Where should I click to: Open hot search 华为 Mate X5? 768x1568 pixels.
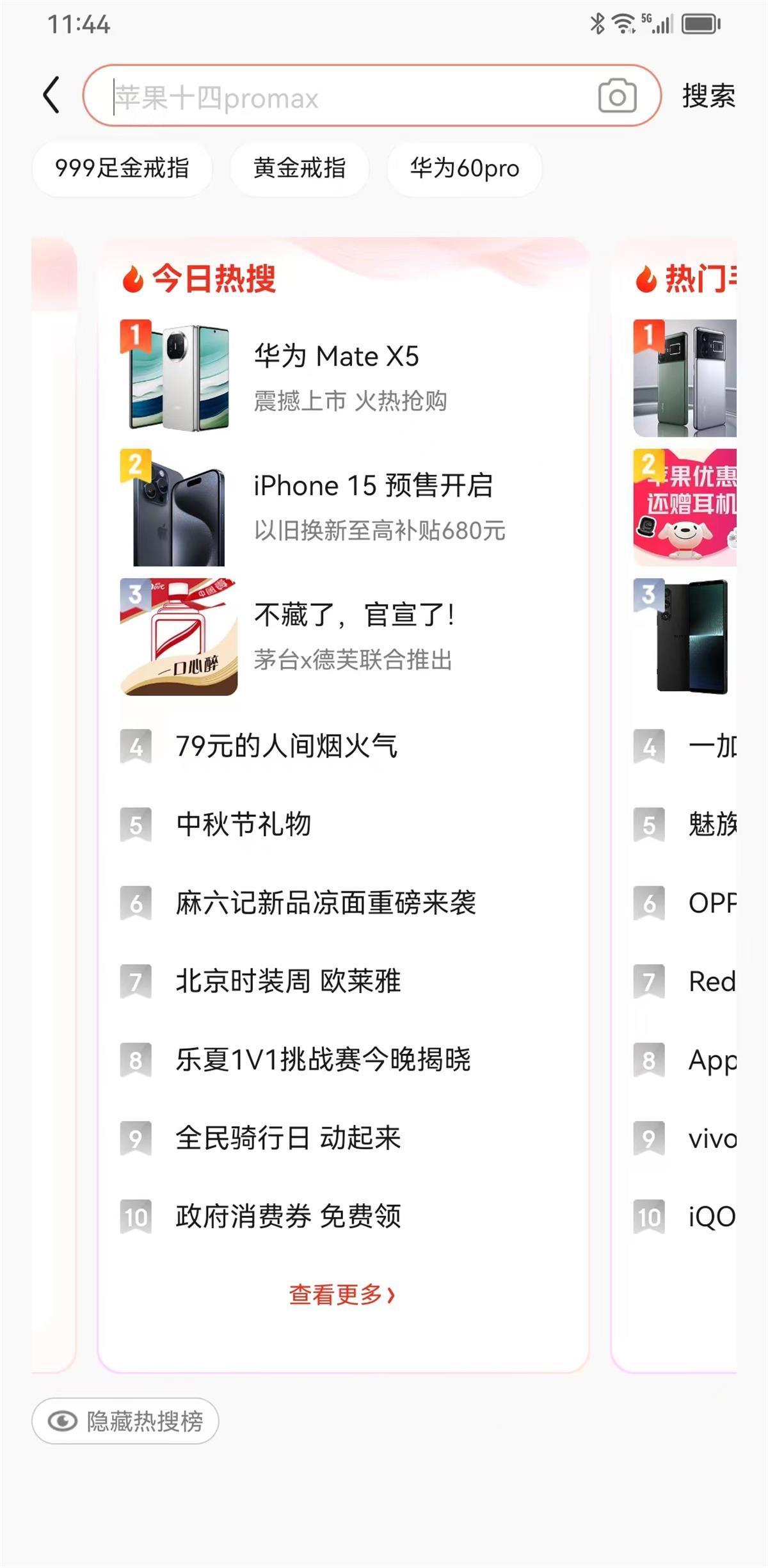337,376
